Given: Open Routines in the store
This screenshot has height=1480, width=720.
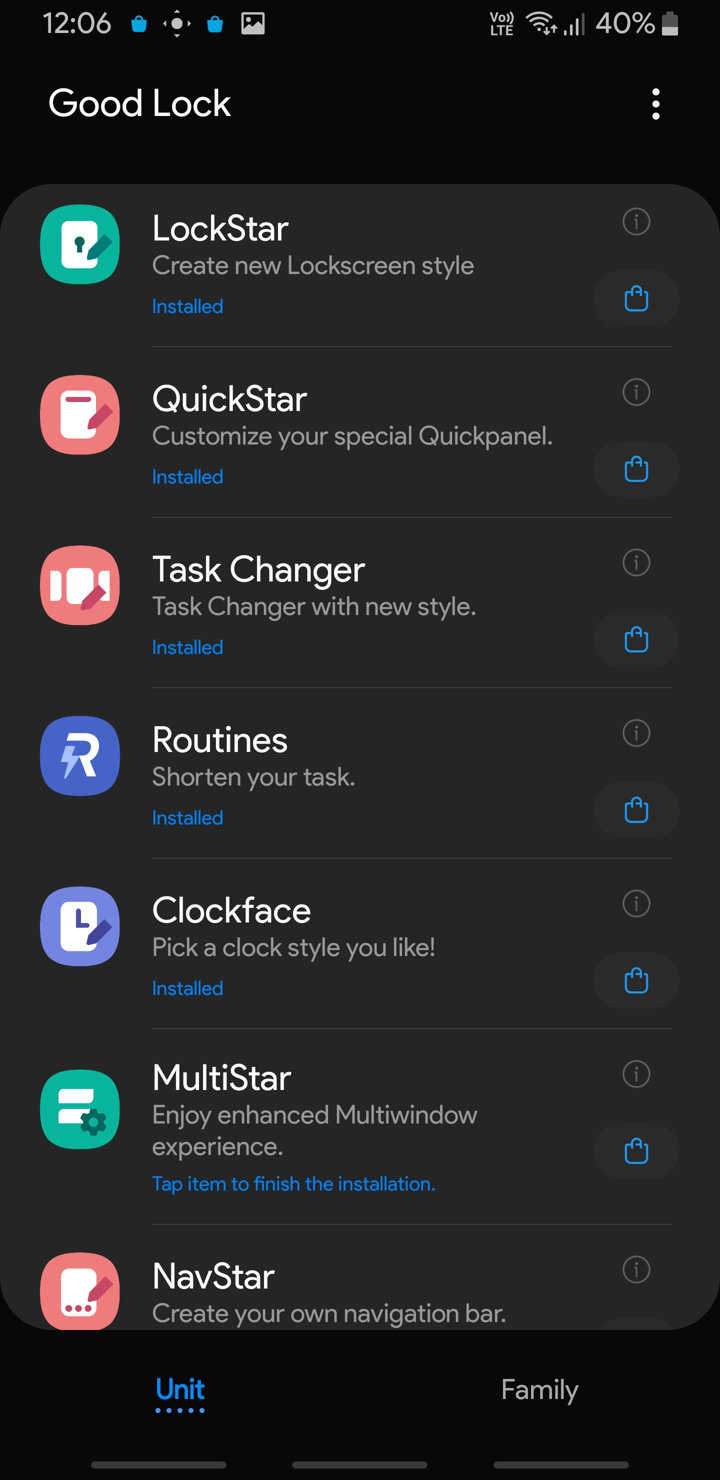Looking at the screenshot, I should (636, 809).
